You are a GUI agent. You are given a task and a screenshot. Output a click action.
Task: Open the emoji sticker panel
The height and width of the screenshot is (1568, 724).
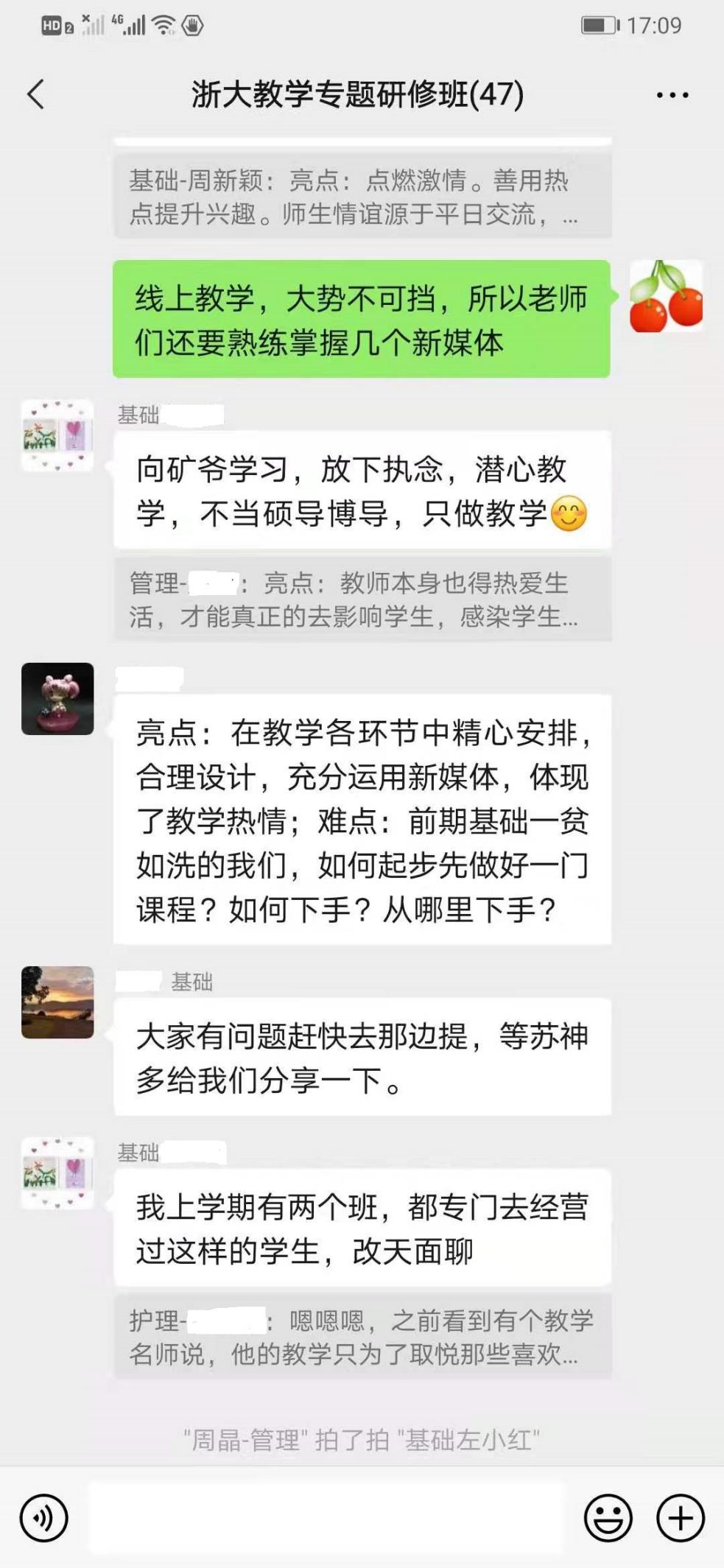608,1518
